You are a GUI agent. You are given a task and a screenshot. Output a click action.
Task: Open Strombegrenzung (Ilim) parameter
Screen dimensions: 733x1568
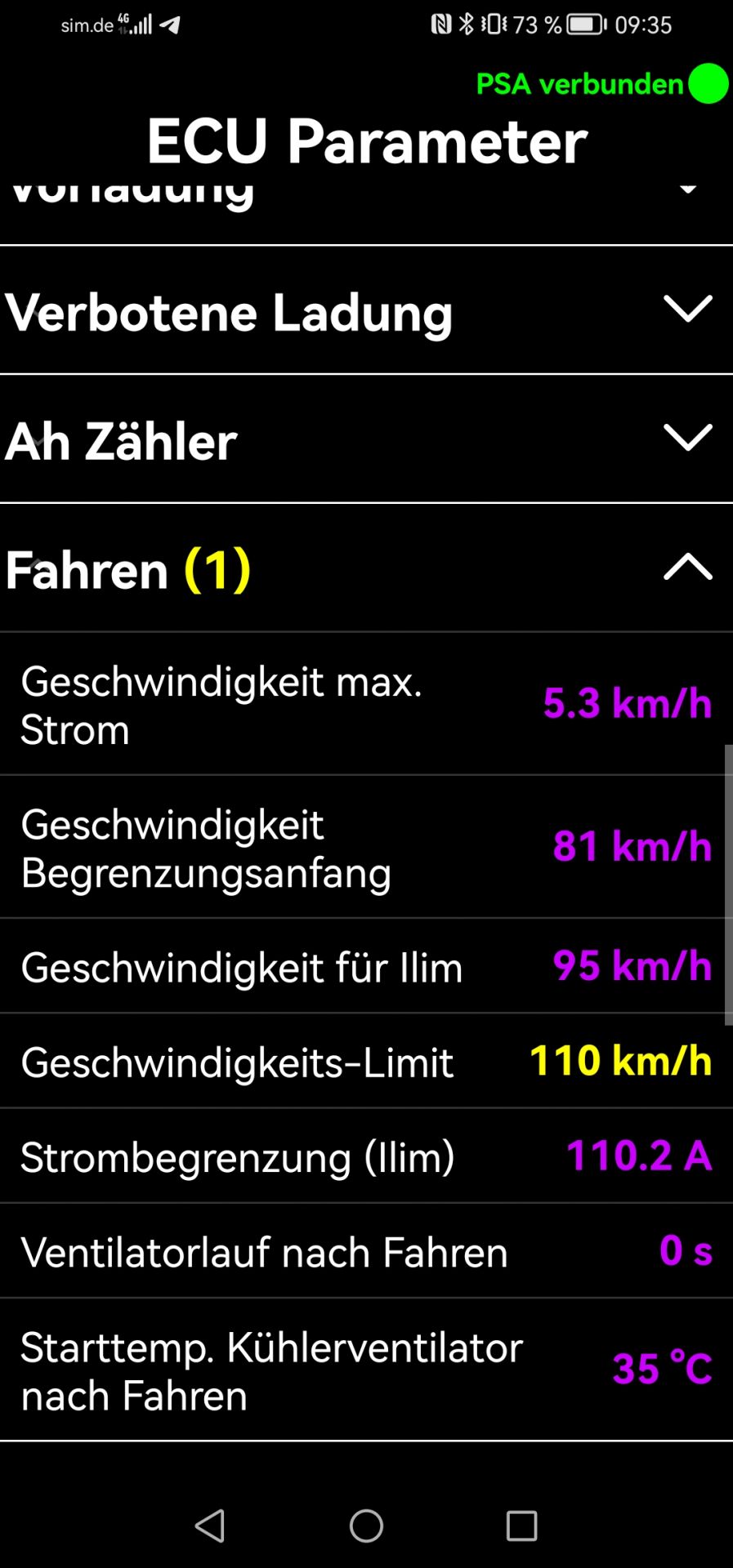tap(366, 1156)
